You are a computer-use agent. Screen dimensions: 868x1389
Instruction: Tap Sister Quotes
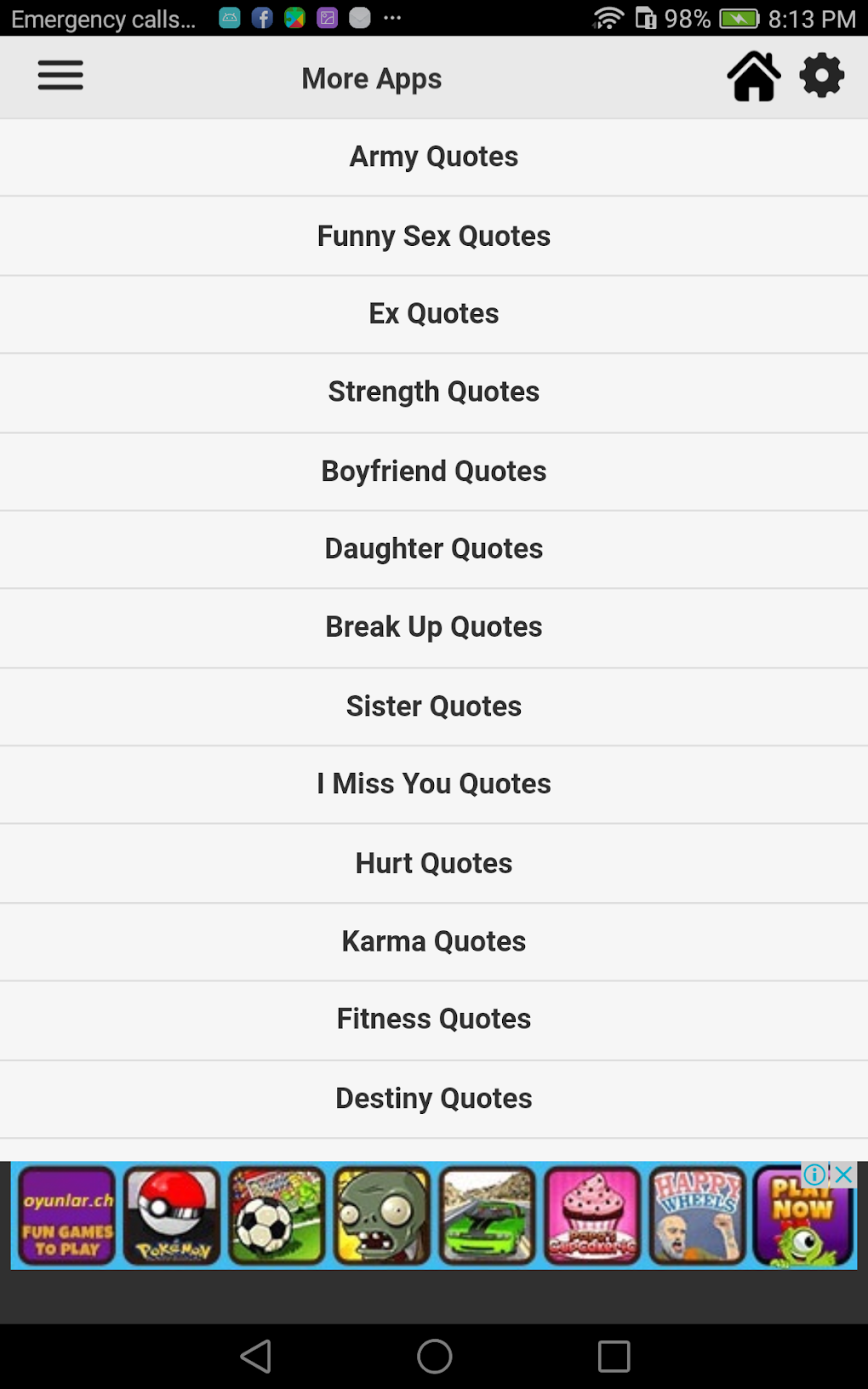pos(434,706)
